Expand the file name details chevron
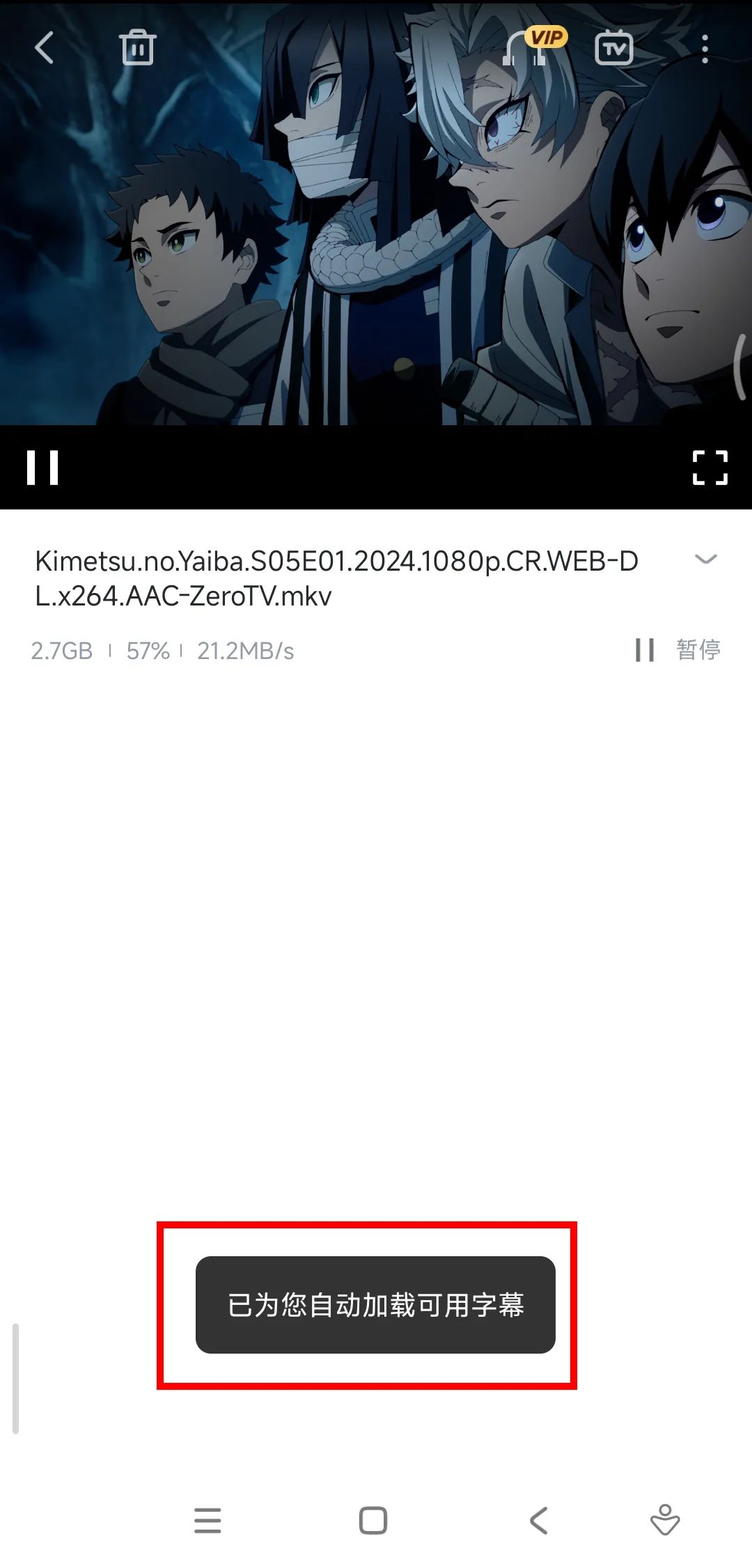 [705, 560]
